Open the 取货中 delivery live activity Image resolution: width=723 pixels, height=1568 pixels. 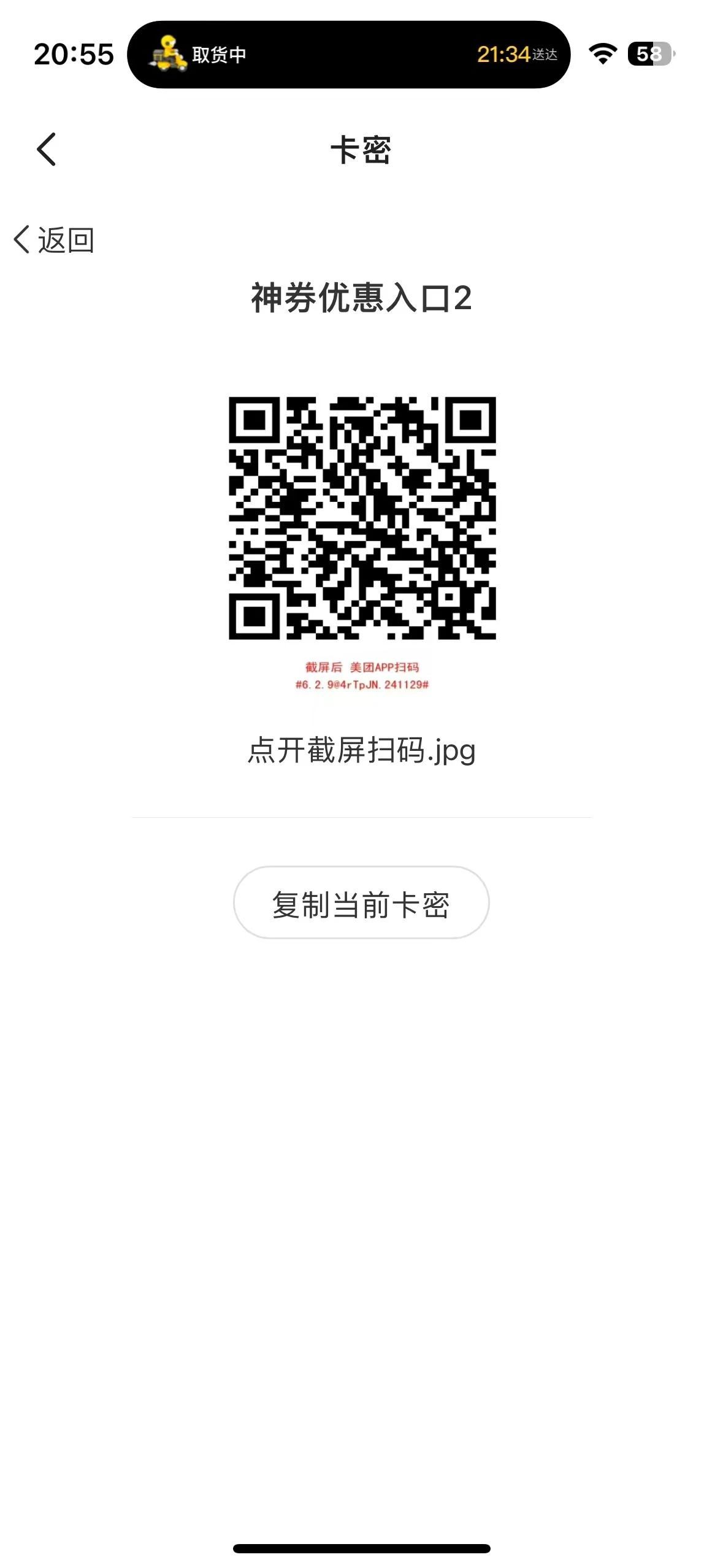[348, 55]
